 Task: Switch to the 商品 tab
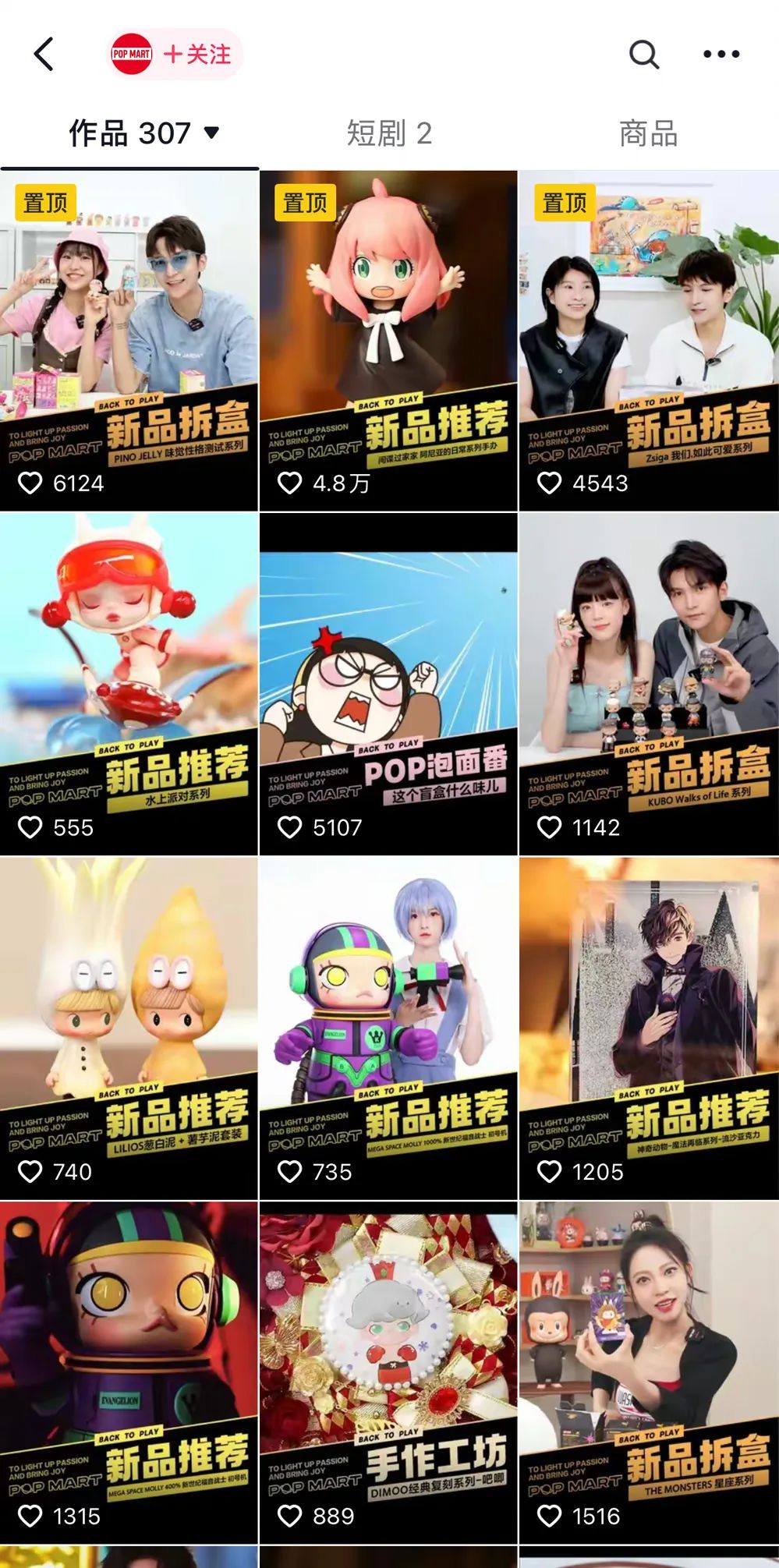pyautogui.click(x=648, y=133)
